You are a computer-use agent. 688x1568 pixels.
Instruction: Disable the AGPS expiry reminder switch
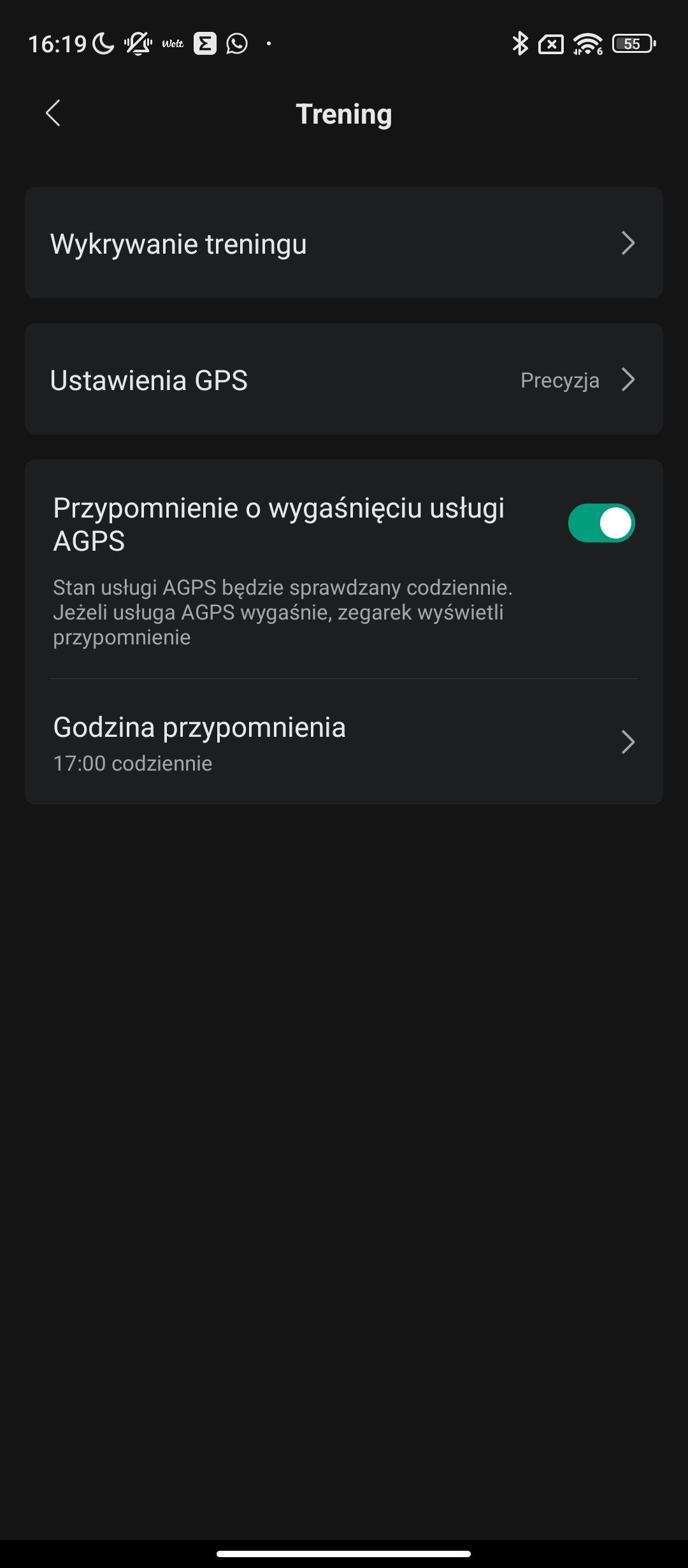[x=601, y=523]
